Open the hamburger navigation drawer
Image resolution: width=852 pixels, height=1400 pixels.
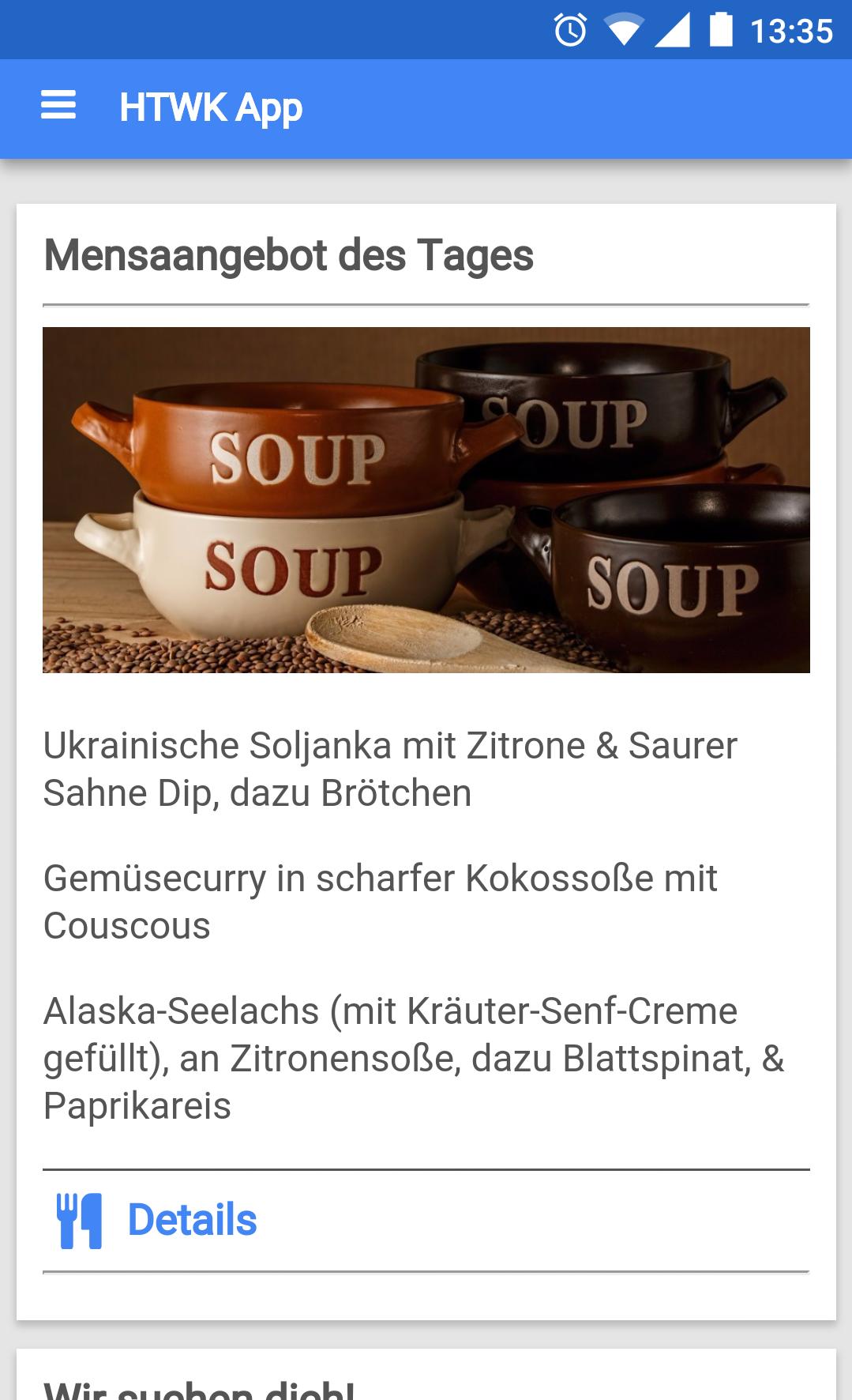coord(58,106)
